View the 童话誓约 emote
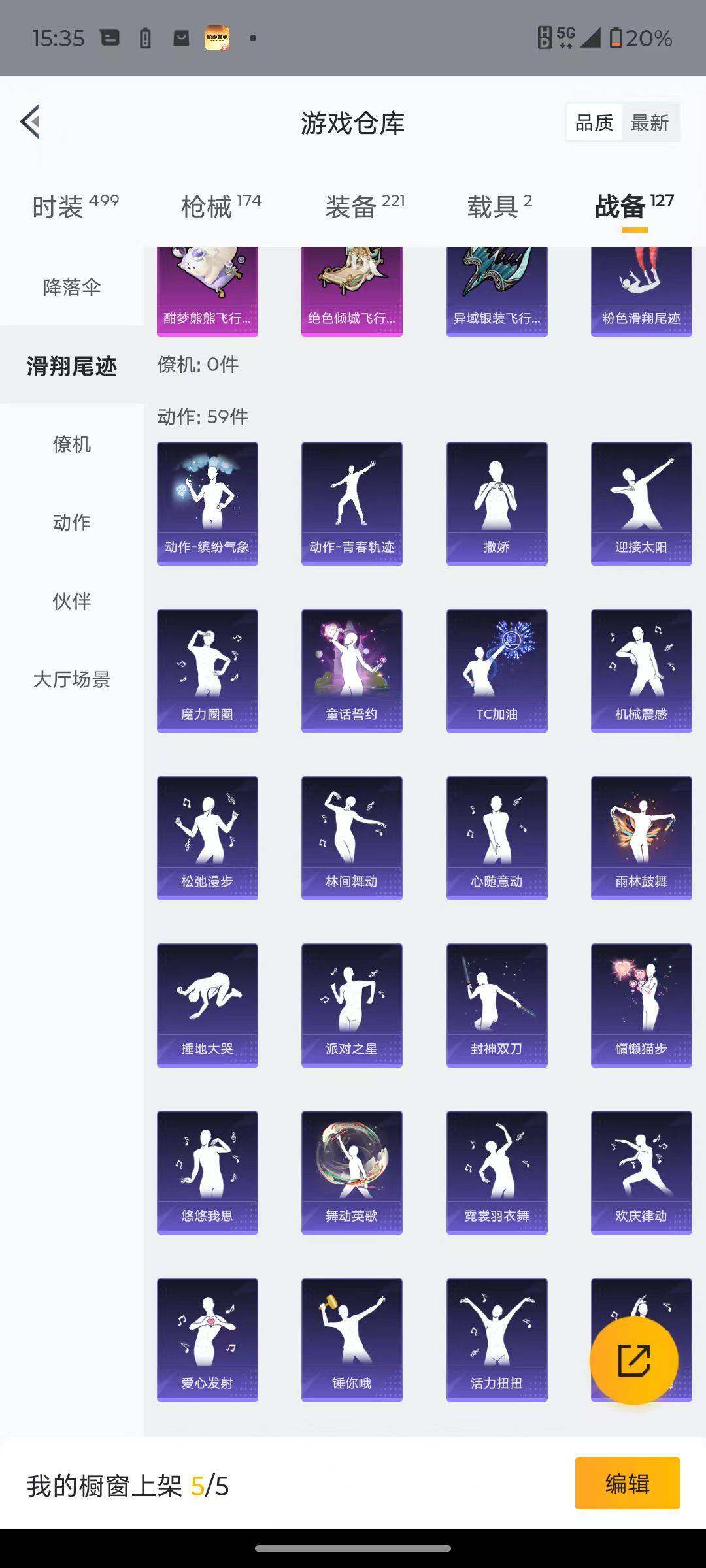Screen dimensions: 706x1568 [x=351, y=670]
